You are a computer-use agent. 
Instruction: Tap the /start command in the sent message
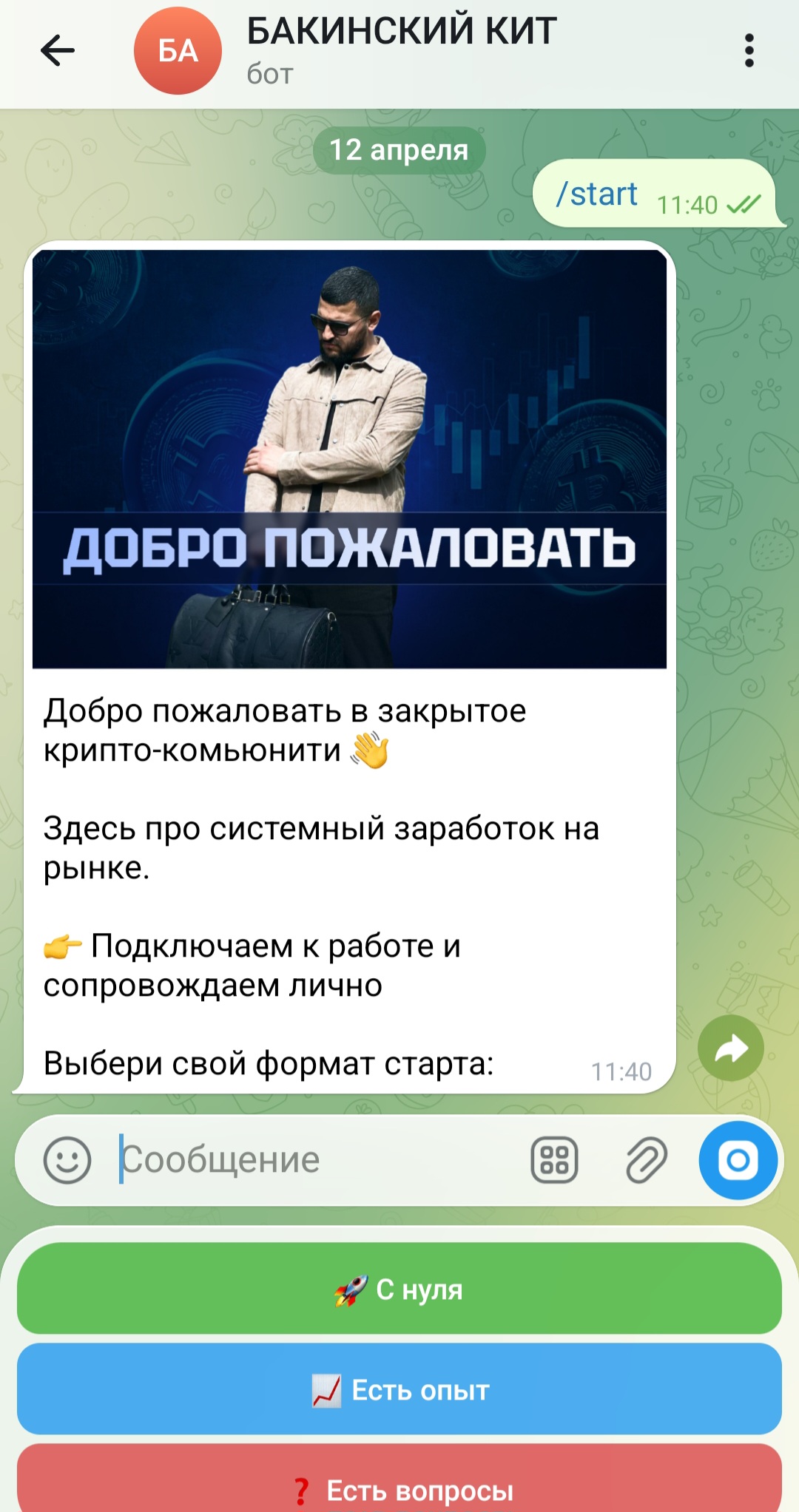[596, 194]
